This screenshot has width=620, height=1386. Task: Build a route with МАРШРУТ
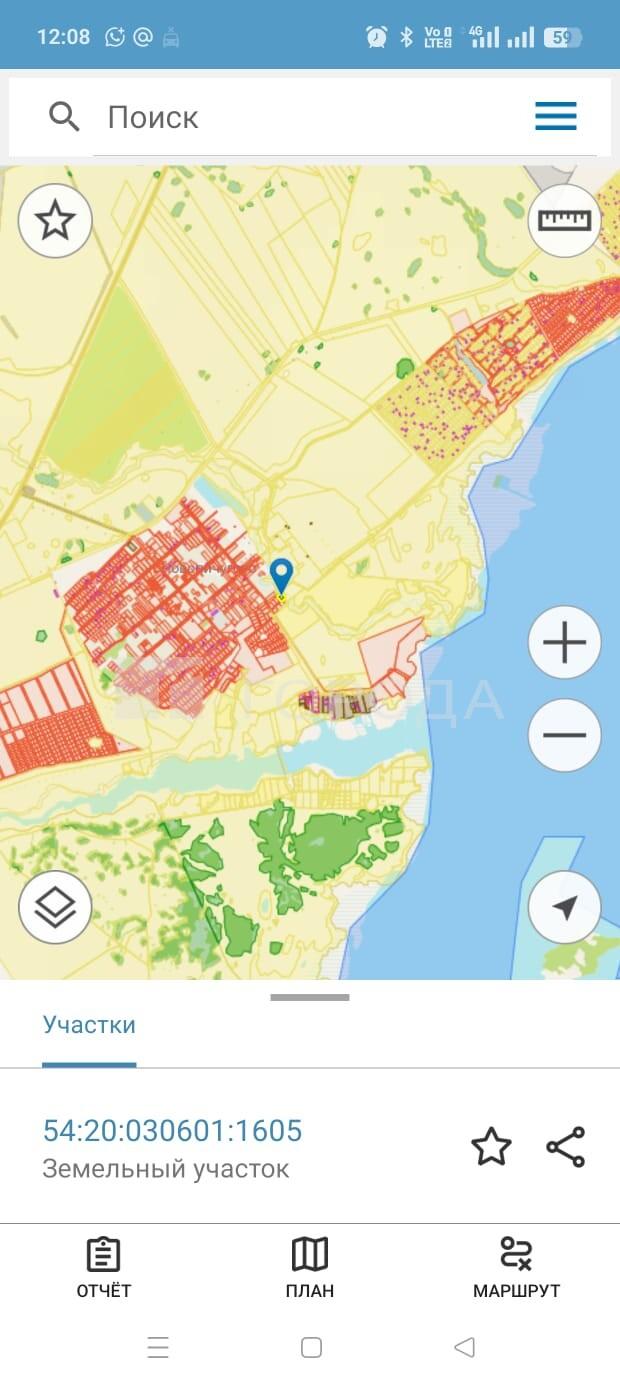pos(516,1267)
